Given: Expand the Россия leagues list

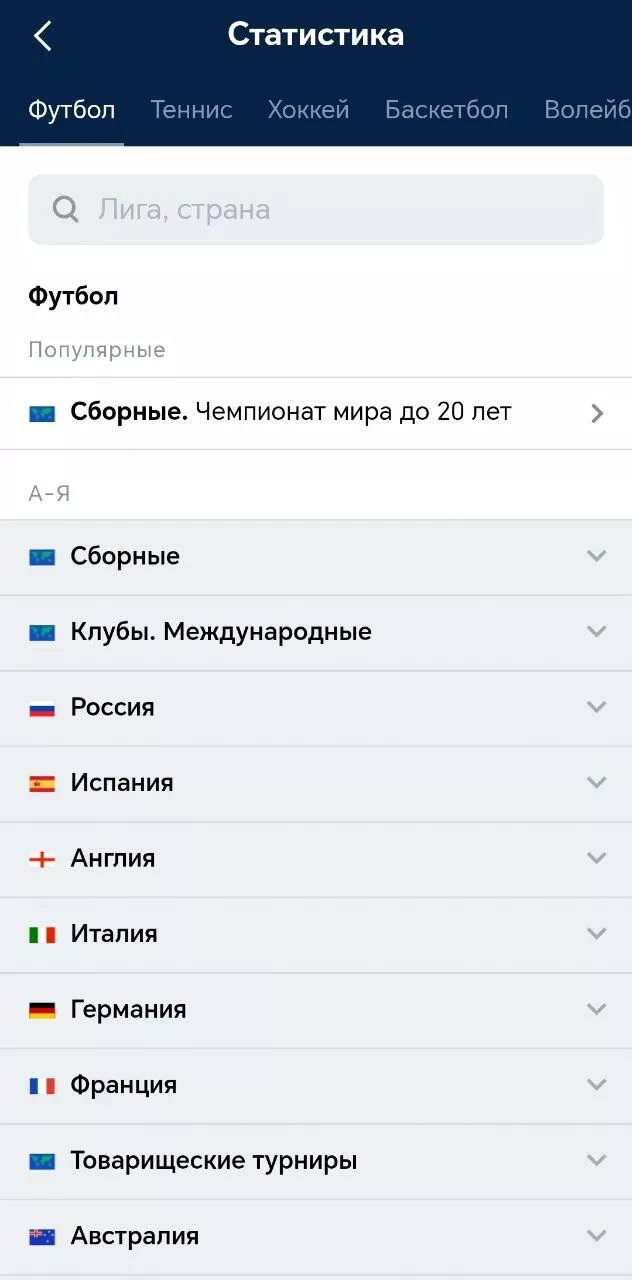Looking at the screenshot, I should tap(316, 708).
